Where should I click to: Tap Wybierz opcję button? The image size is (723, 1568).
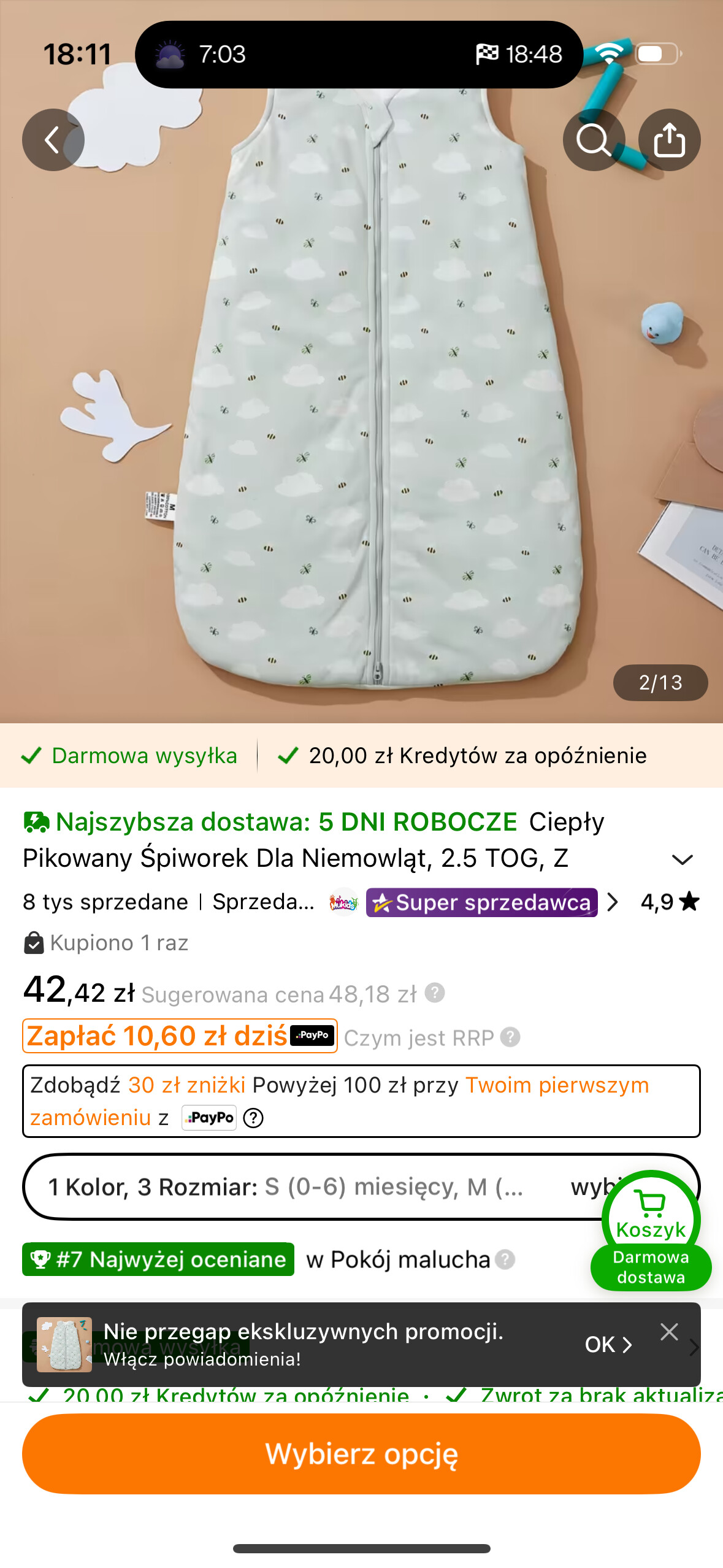pyautogui.click(x=361, y=1454)
